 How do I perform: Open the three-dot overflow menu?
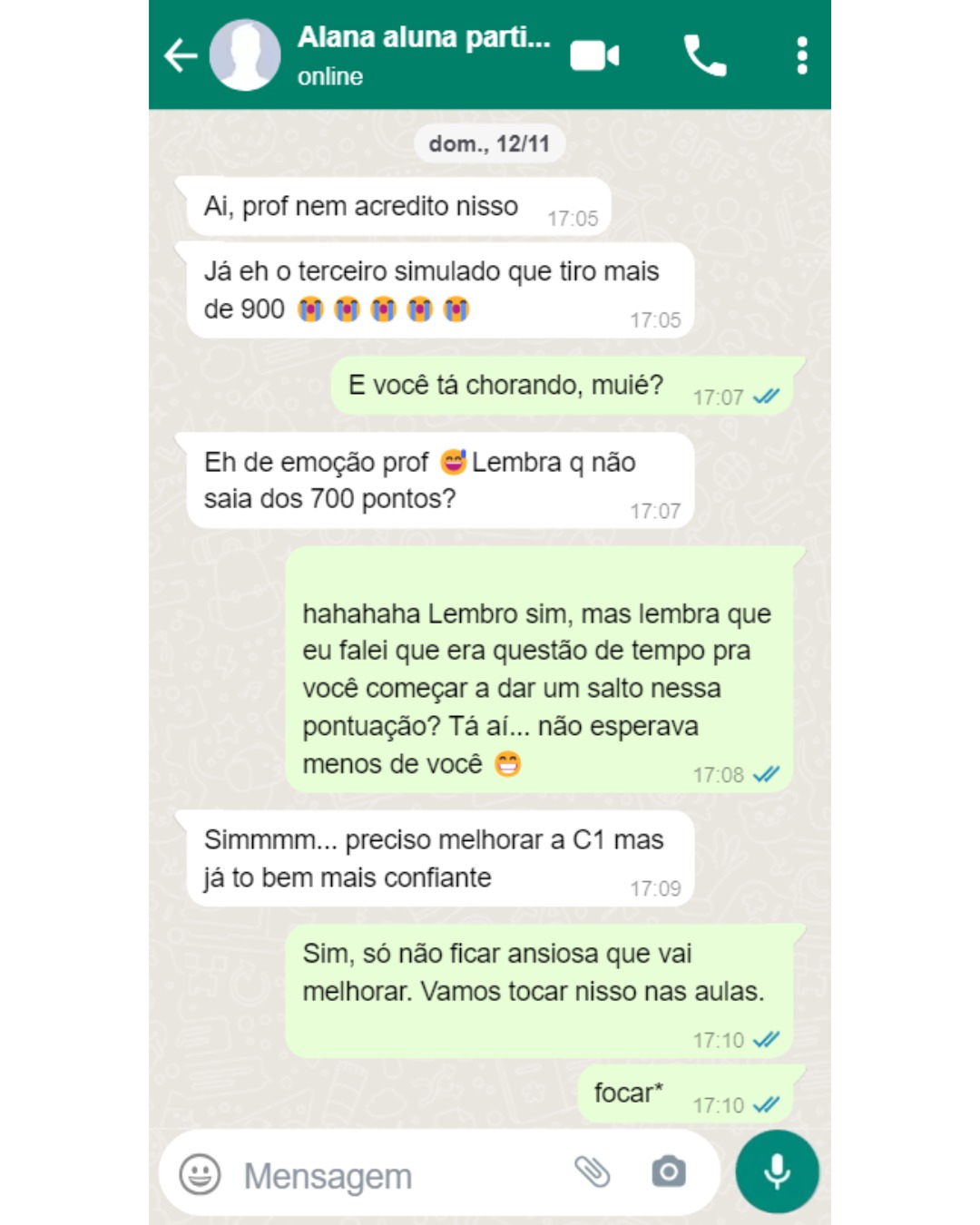point(801,56)
